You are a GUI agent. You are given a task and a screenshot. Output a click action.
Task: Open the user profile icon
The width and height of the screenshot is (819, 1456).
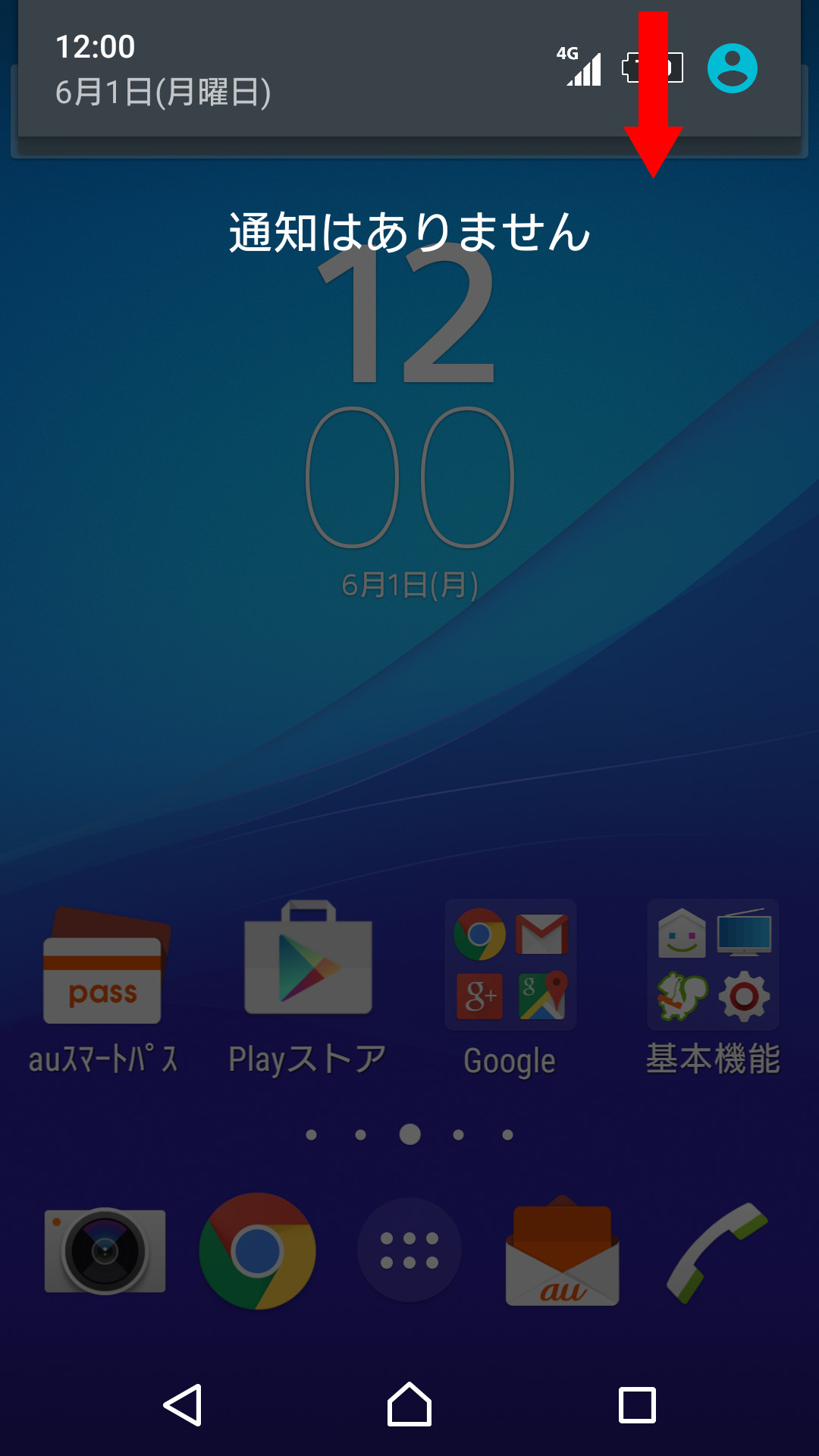732,68
